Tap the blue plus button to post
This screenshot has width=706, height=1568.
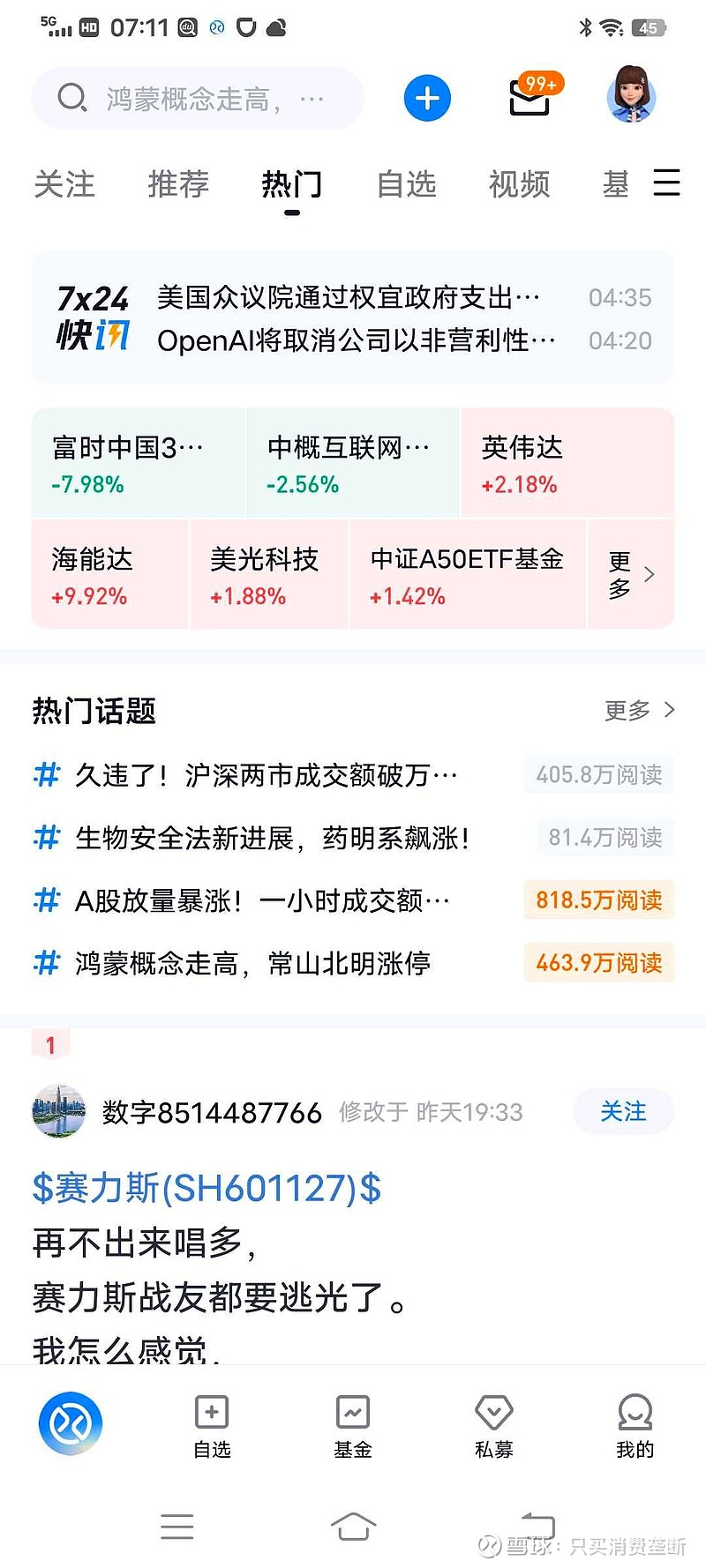coord(427,98)
